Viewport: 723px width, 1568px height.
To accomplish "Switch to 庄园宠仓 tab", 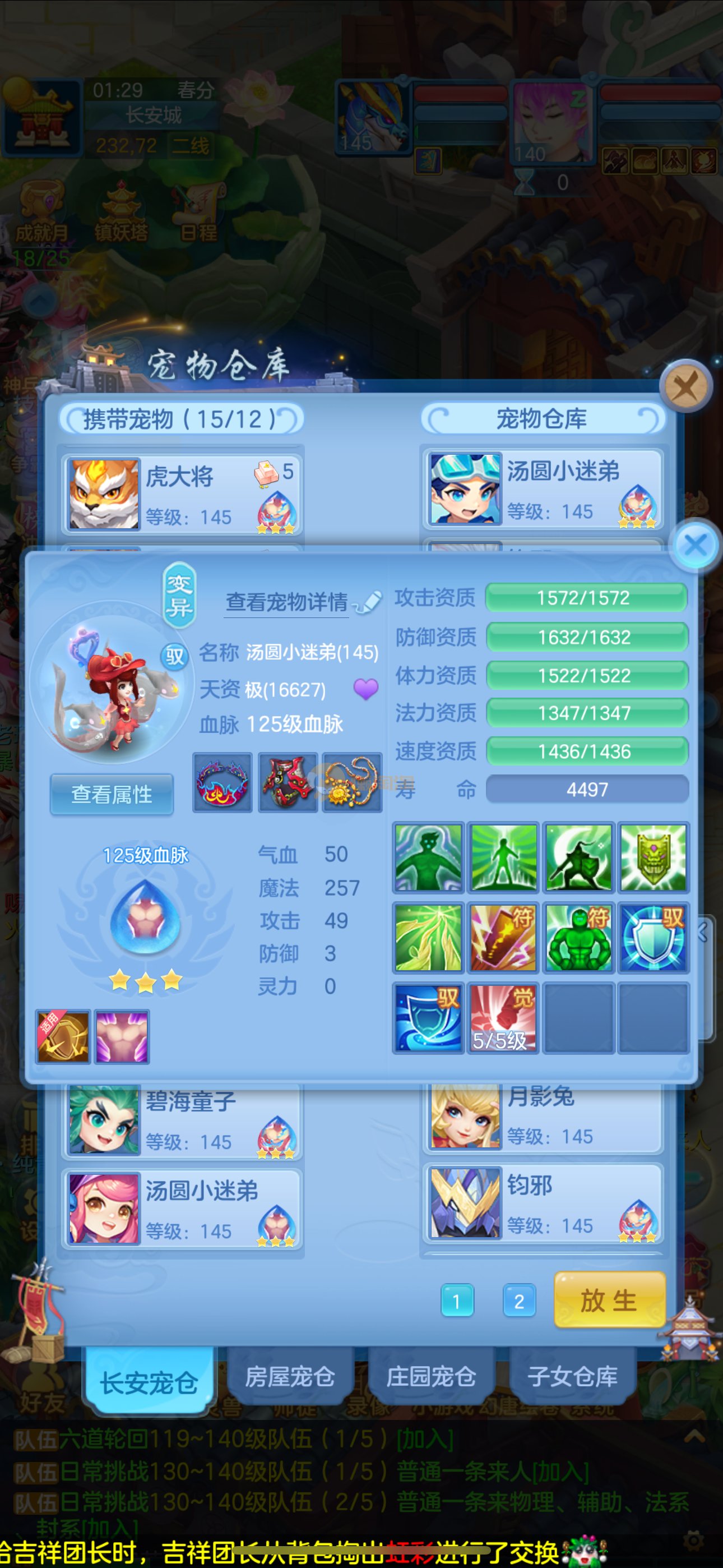I will pos(431,1377).
